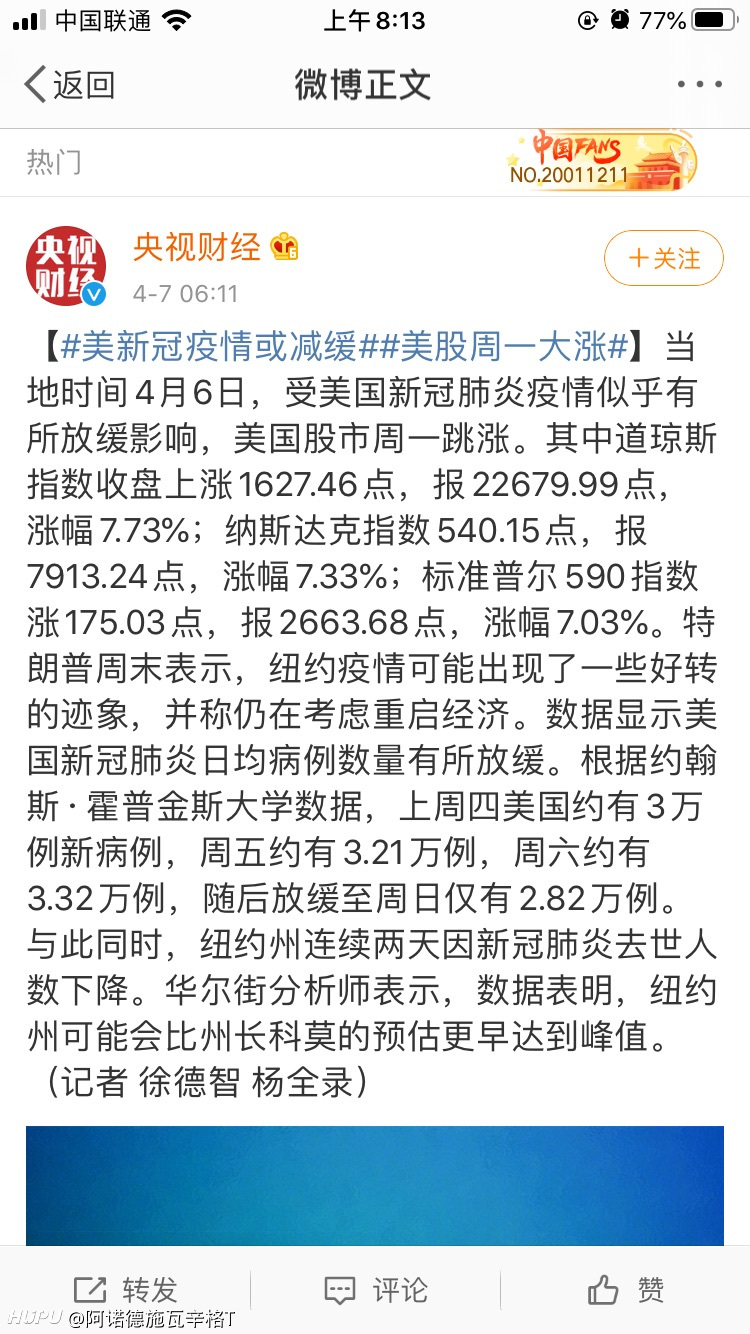
Task: Open the 央视财经 account name
Action: tap(197, 246)
